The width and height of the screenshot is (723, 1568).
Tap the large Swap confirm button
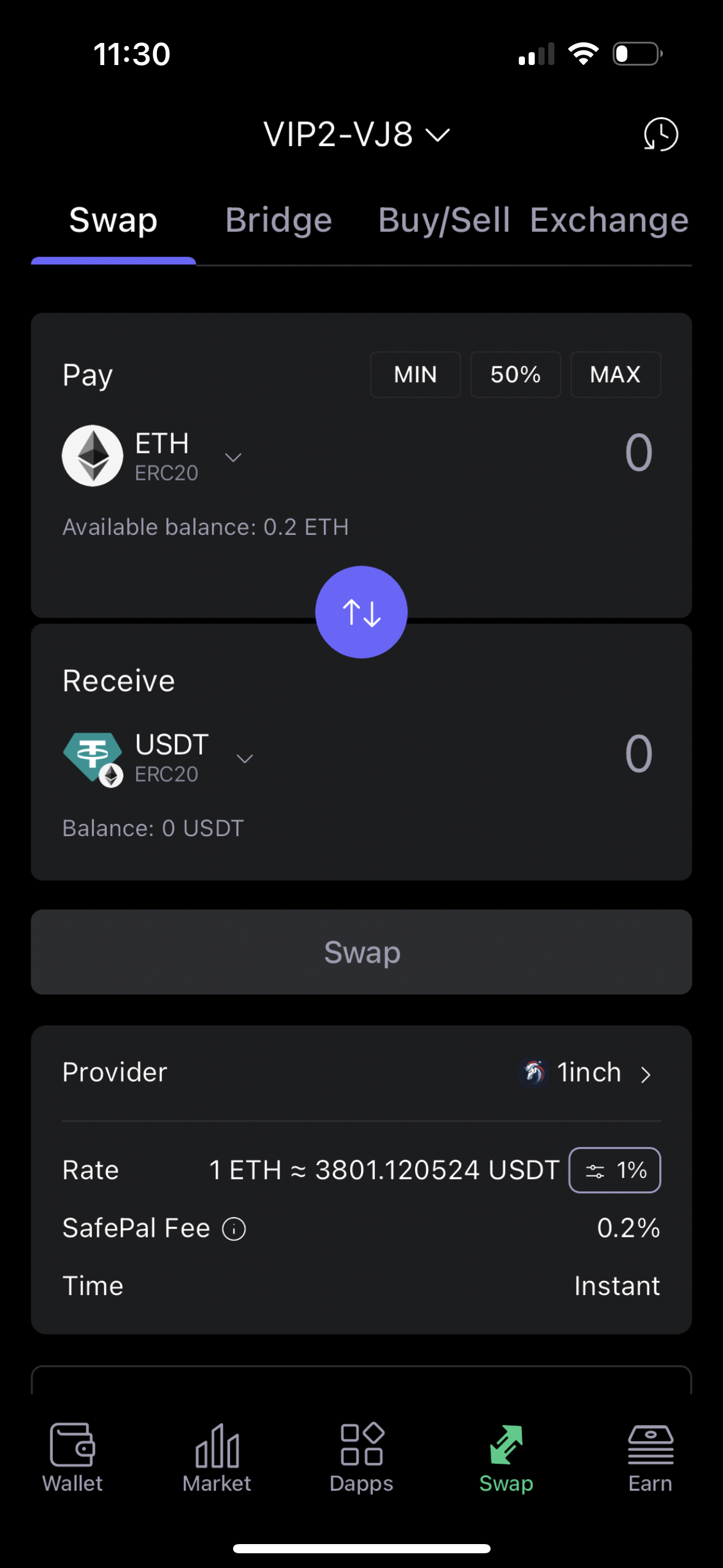click(x=361, y=952)
